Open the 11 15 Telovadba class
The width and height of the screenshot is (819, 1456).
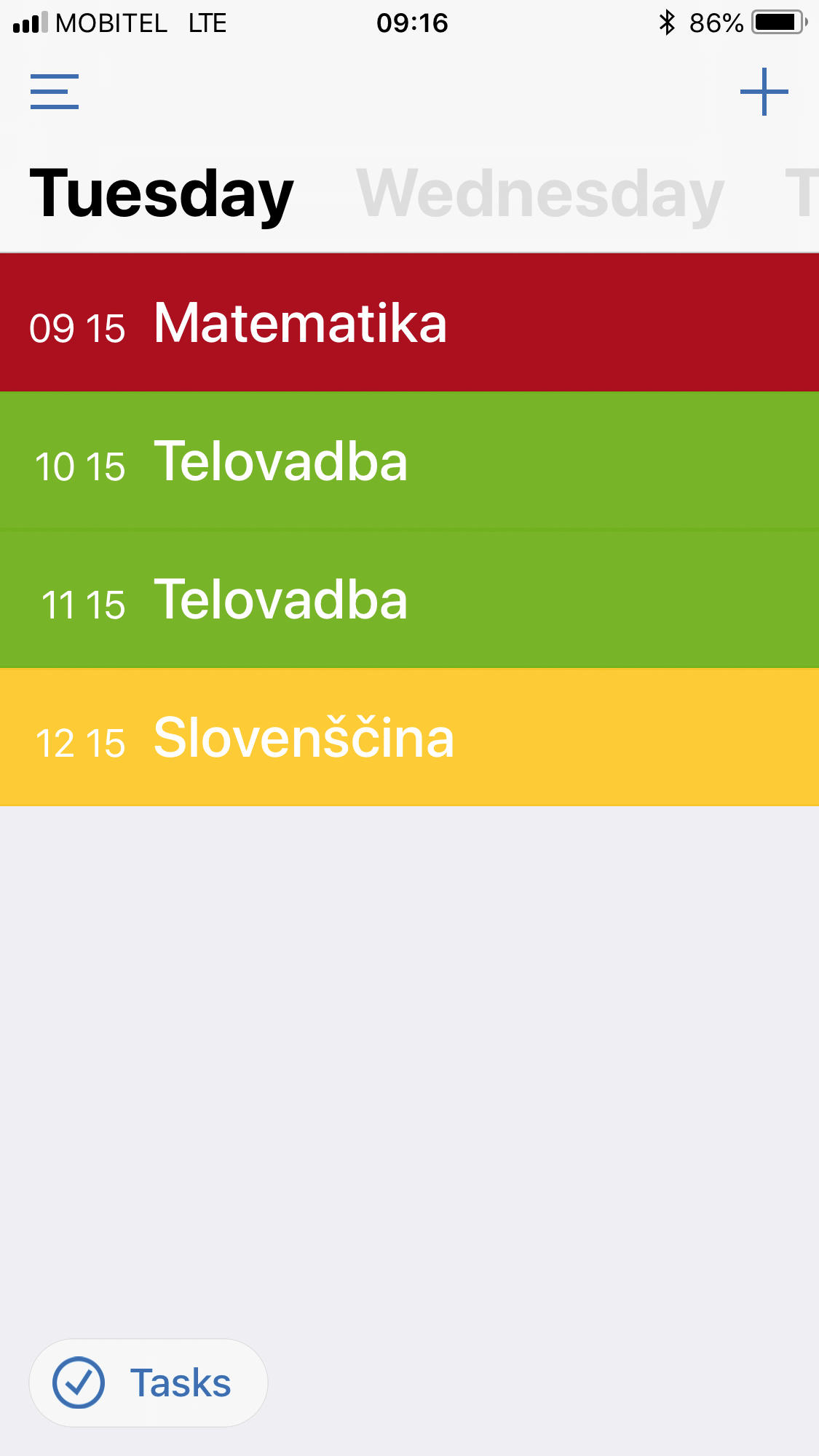click(409, 599)
